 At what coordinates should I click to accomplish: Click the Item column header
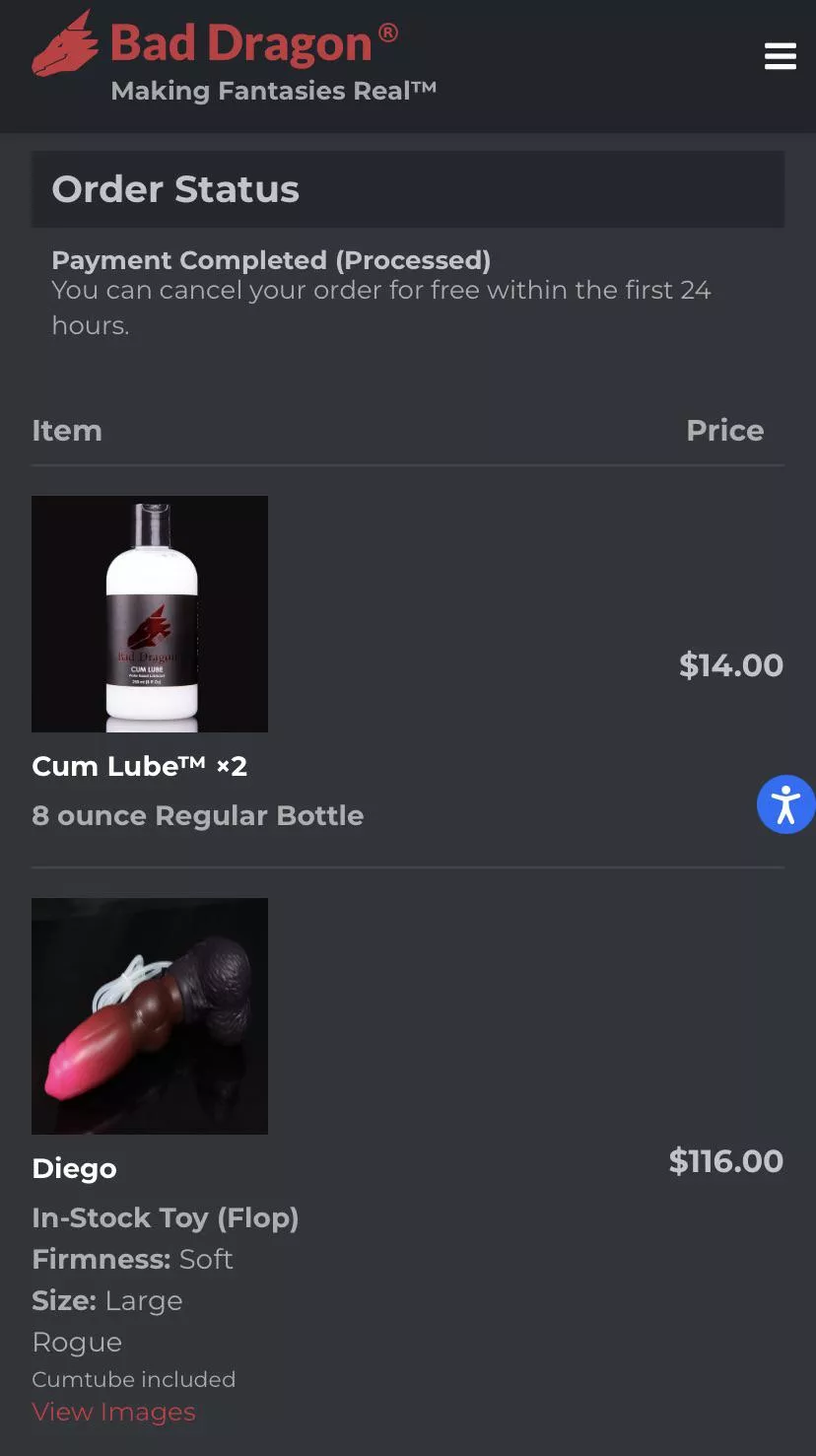[x=67, y=430]
